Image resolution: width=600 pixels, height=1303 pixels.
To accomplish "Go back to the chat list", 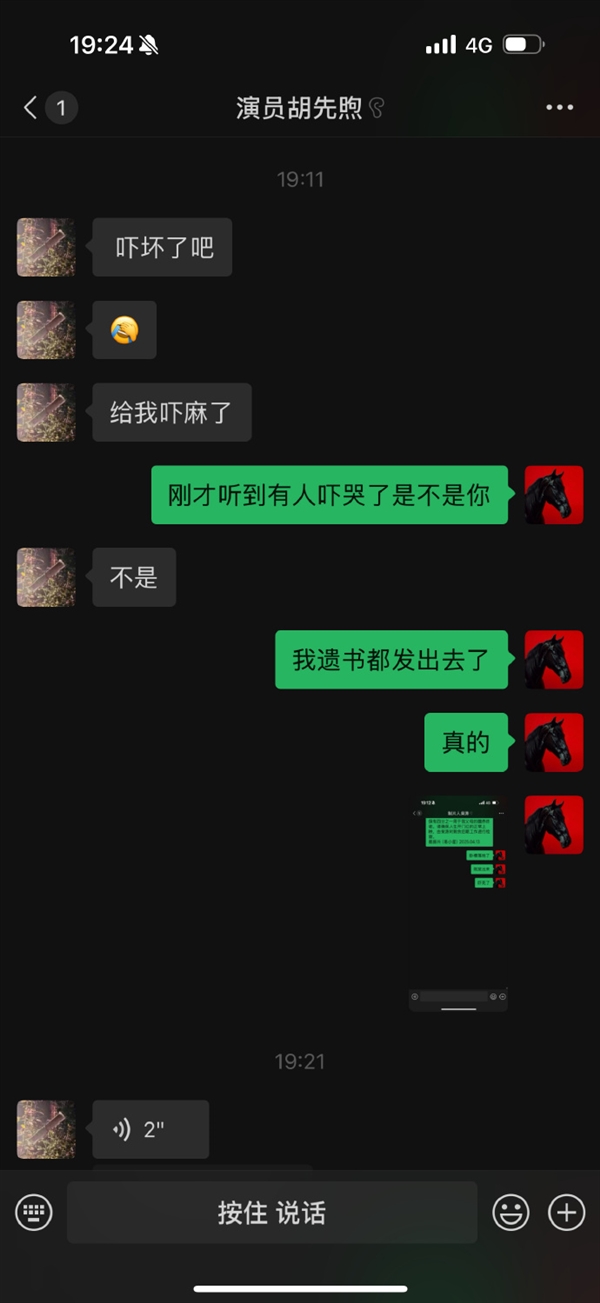I will (32, 108).
